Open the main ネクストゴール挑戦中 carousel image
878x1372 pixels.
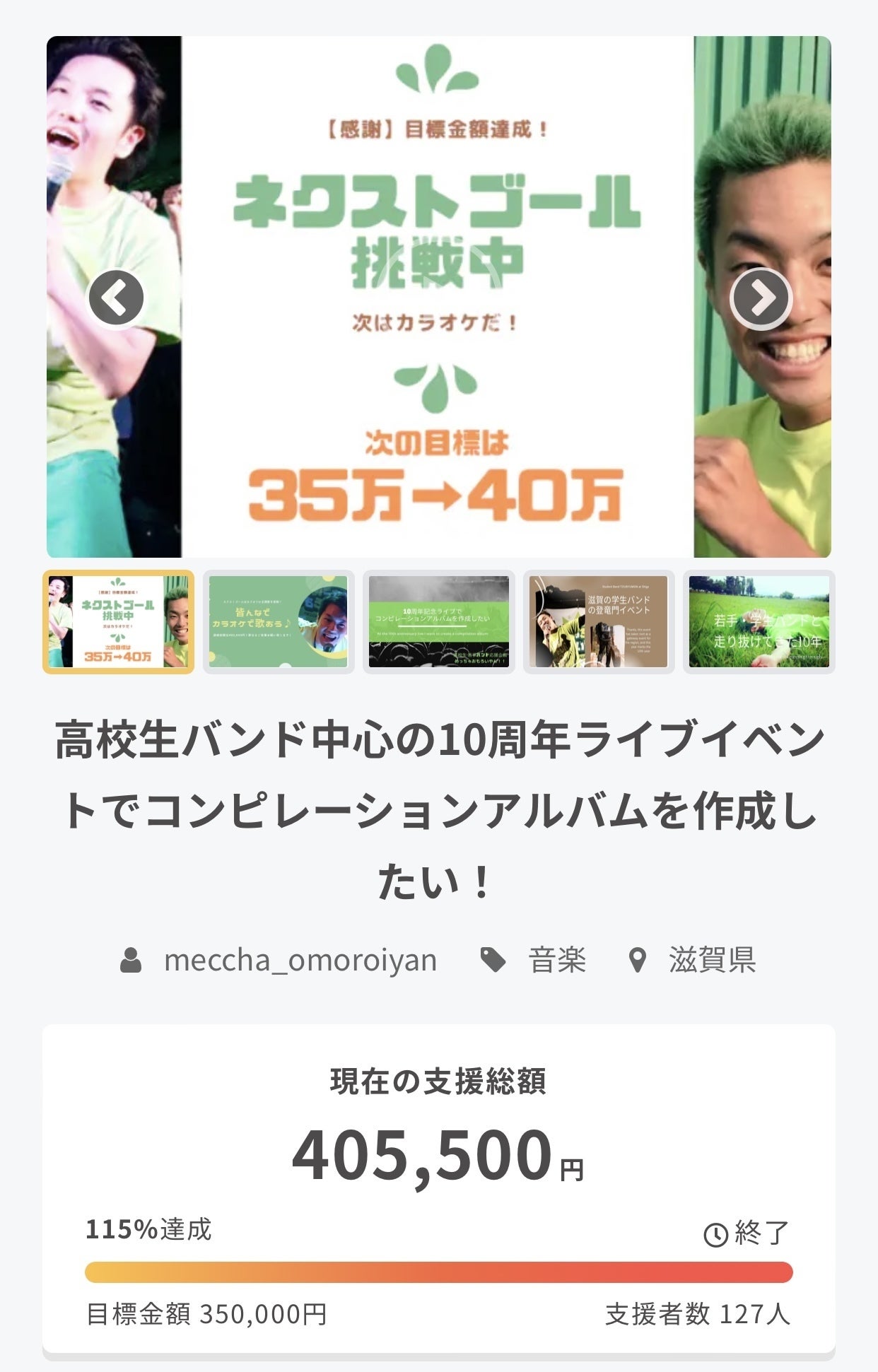click(438, 297)
